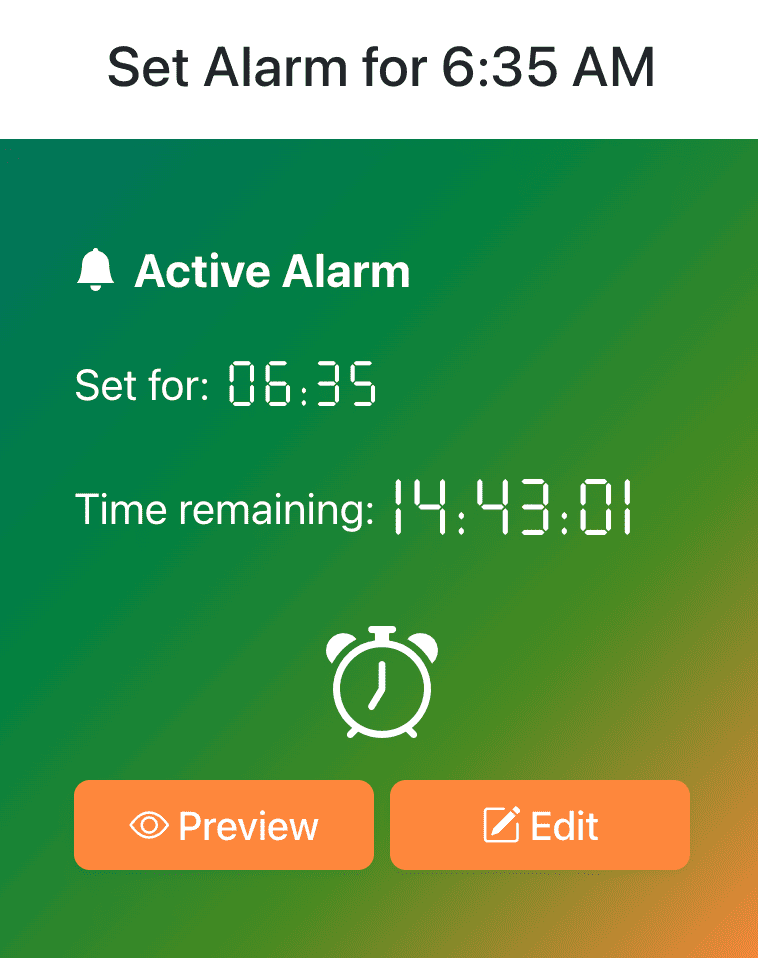The image size is (758, 958).
Task: Click the 14:43:01 countdown display
Action: [x=510, y=508]
